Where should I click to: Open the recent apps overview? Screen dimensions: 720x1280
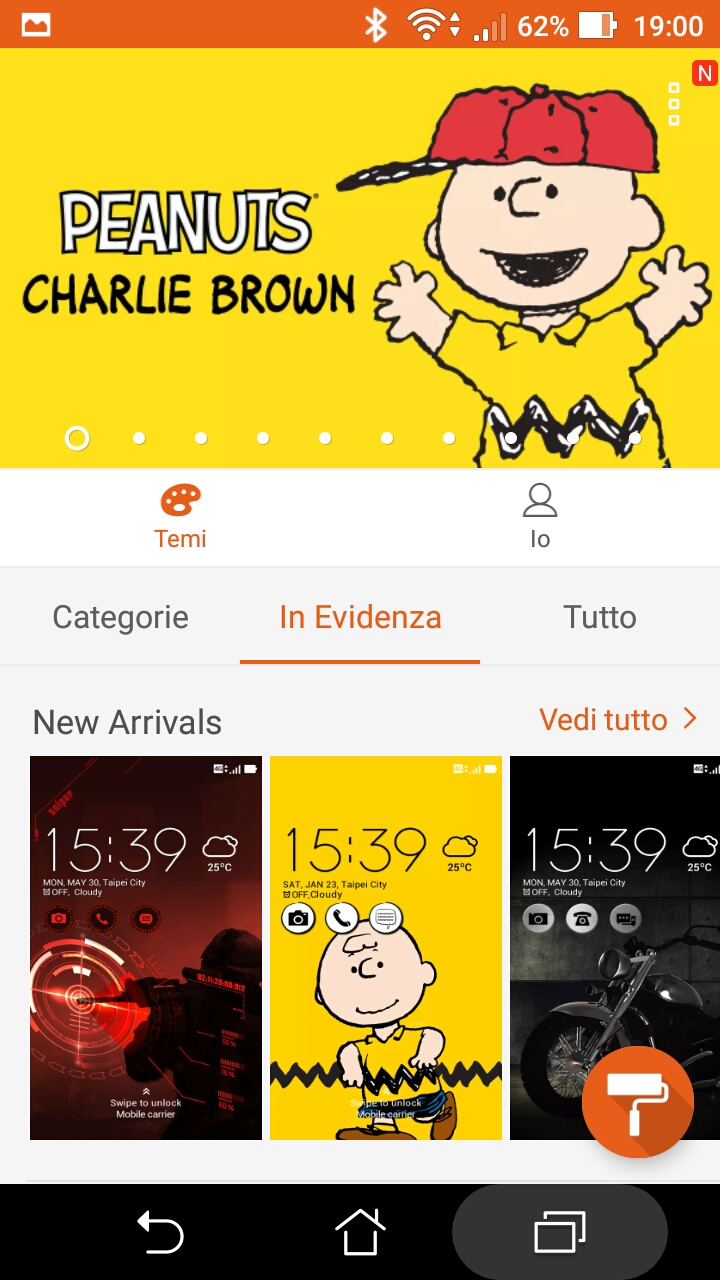[560, 1232]
